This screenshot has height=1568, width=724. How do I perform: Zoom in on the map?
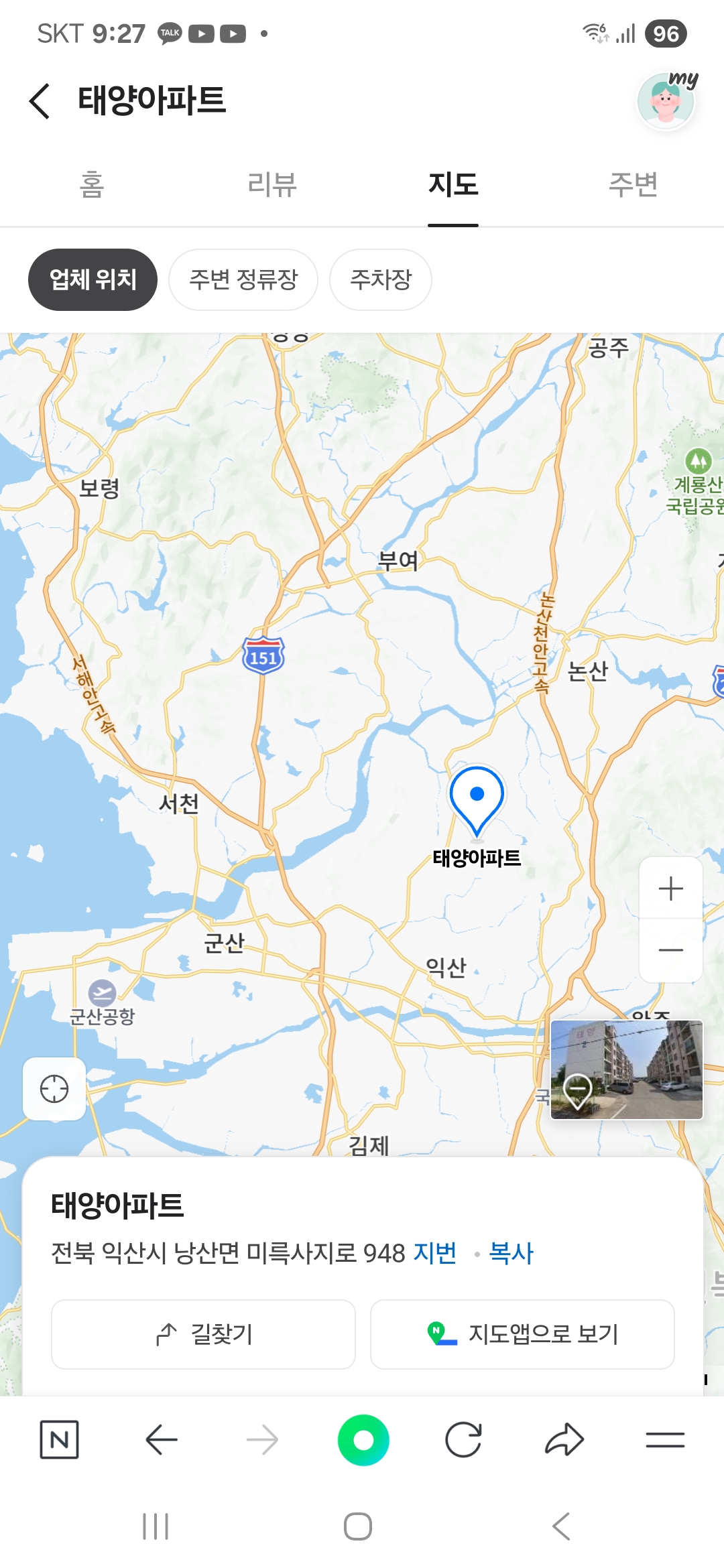click(671, 889)
